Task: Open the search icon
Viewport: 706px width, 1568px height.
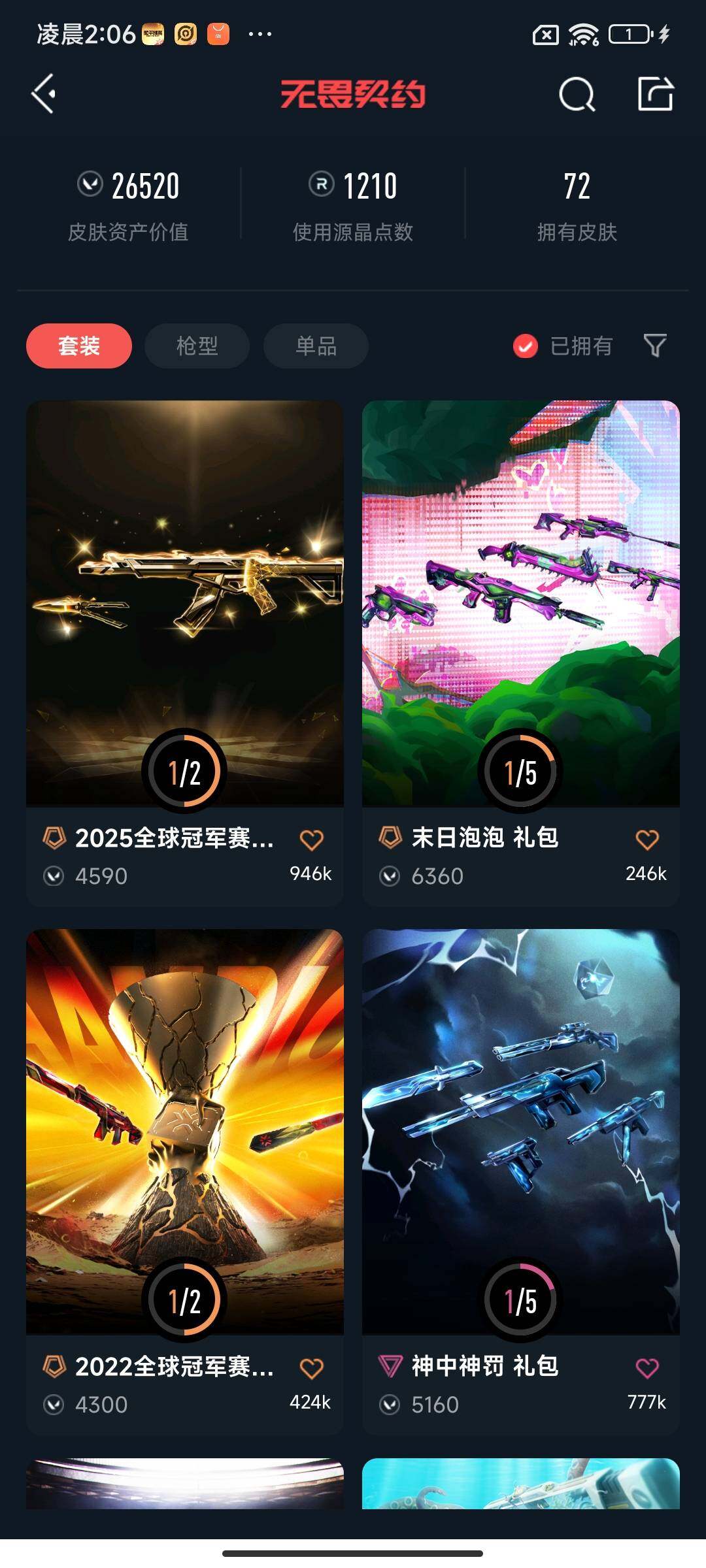Action: pyautogui.click(x=577, y=95)
